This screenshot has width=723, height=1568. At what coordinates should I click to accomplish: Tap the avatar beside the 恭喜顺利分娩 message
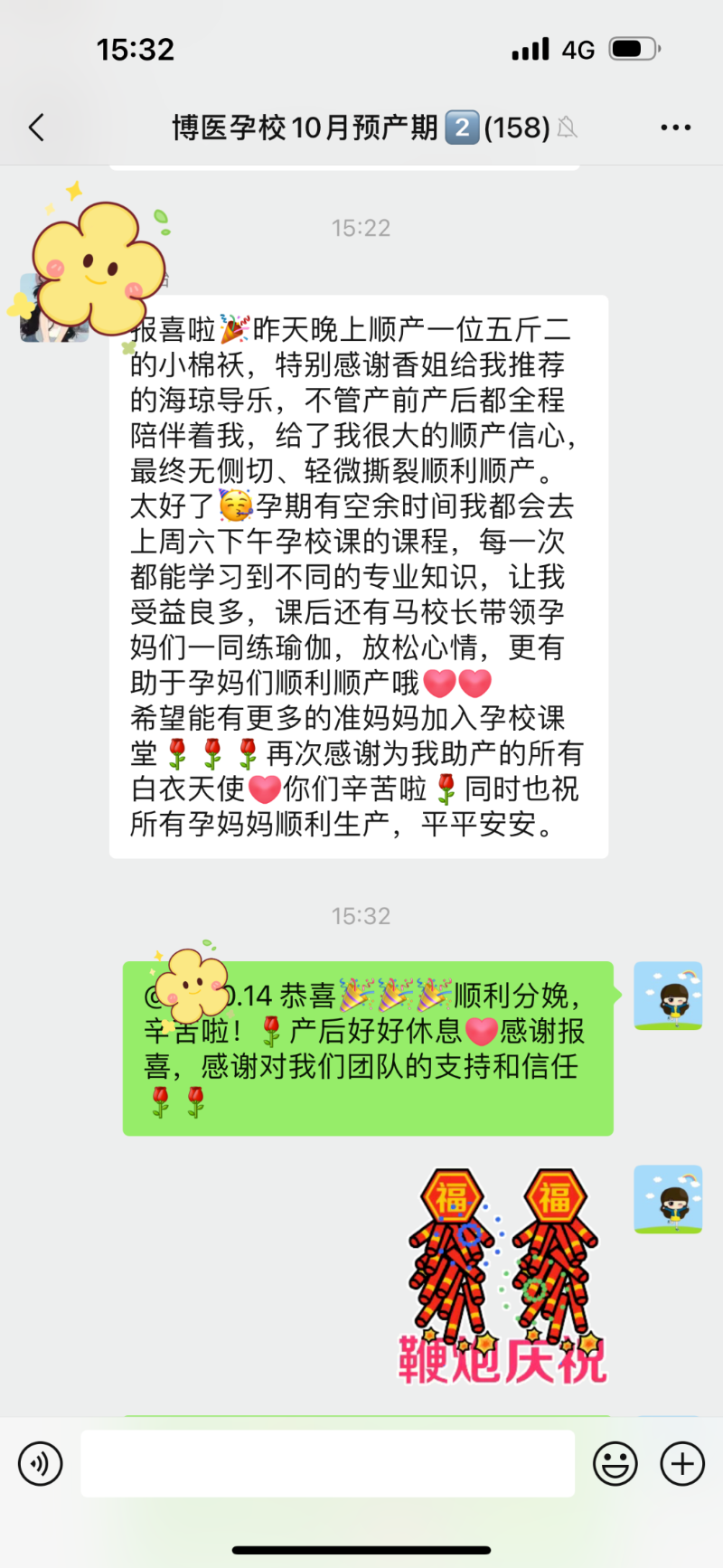click(x=668, y=996)
